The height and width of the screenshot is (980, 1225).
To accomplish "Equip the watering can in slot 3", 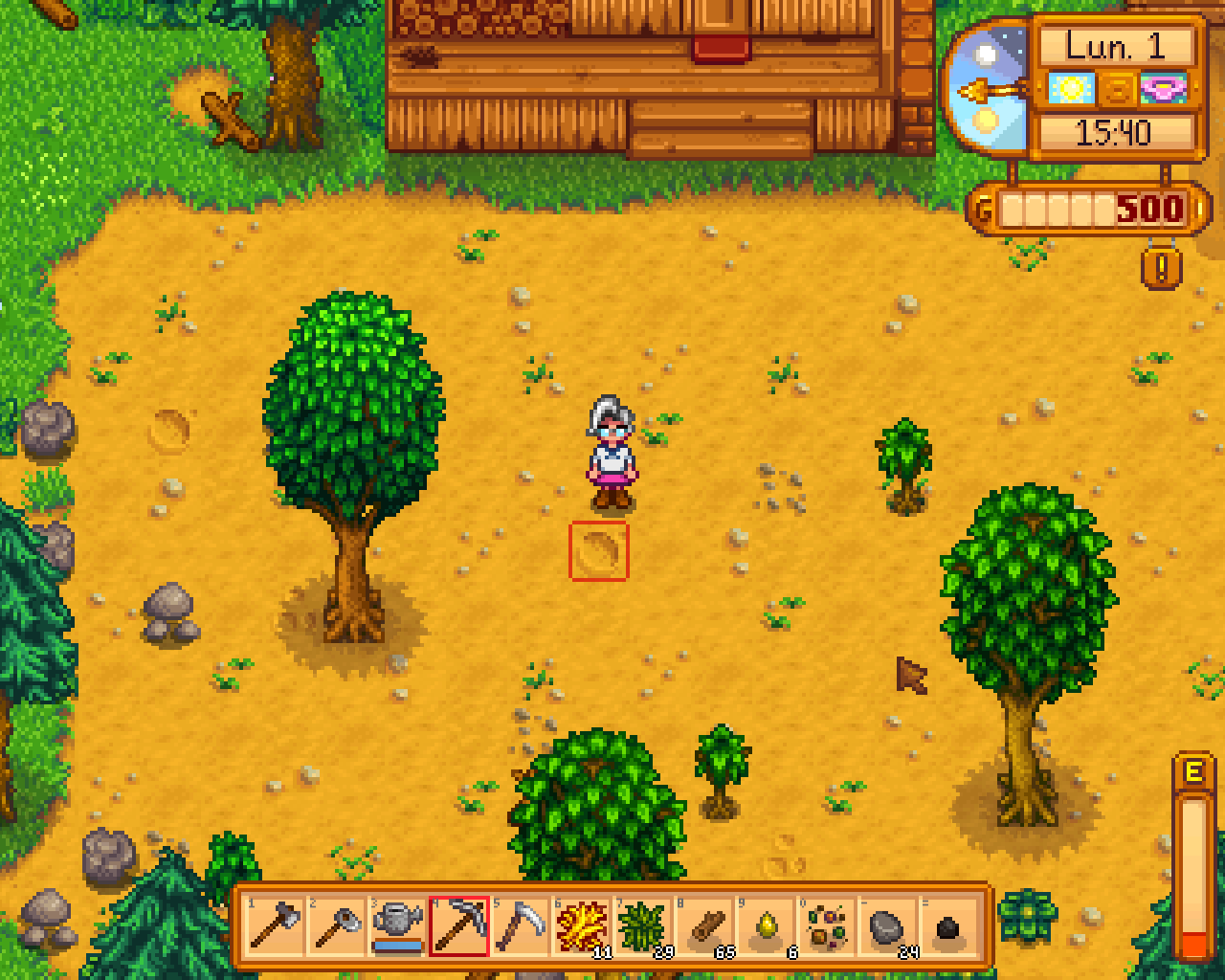I will pyautogui.click(x=398, y=926).
